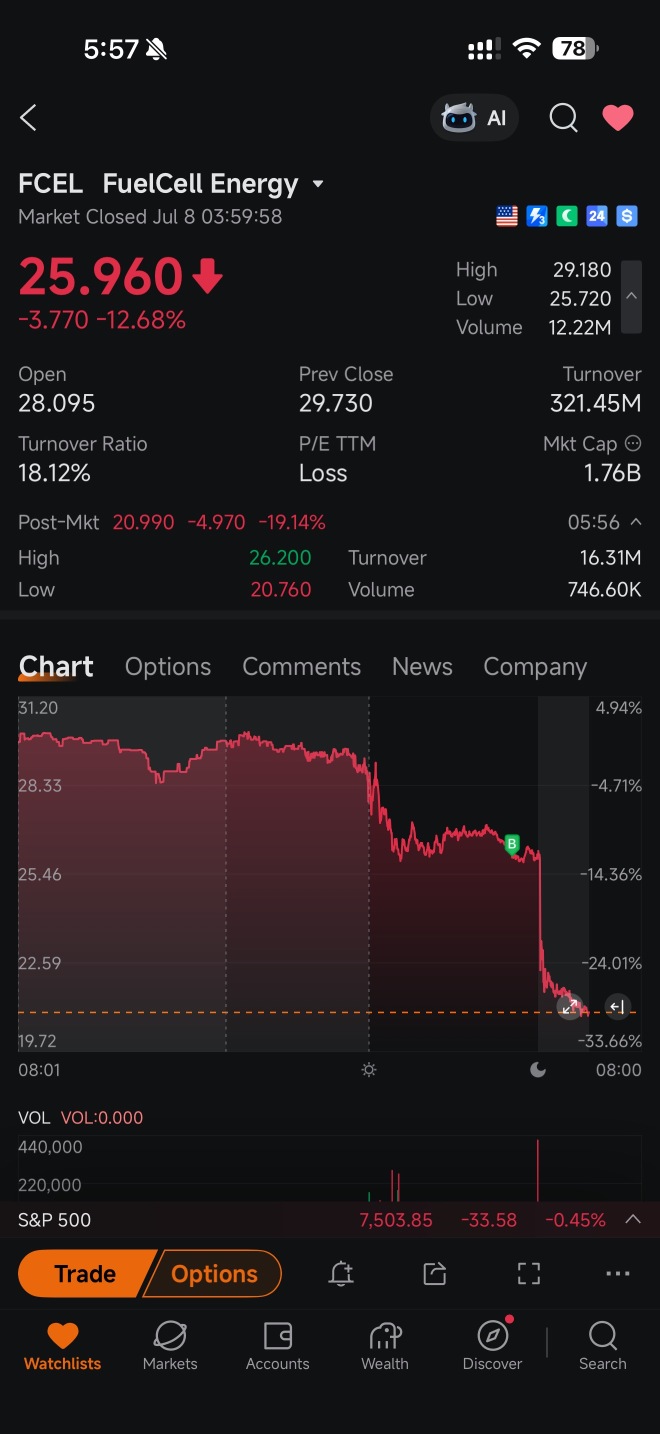
Task: Open the overflow more menu
Action: [618, 1273]
